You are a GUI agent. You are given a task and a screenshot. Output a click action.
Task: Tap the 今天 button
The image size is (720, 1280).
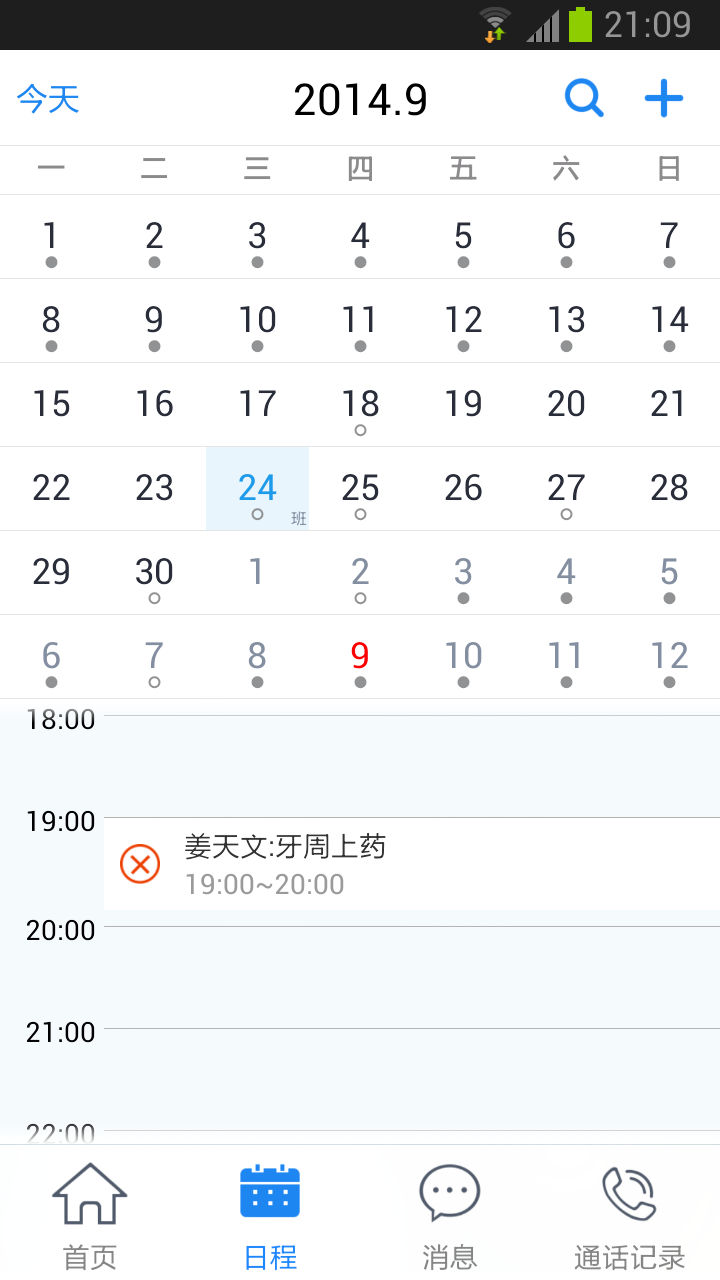coord(48,99)
